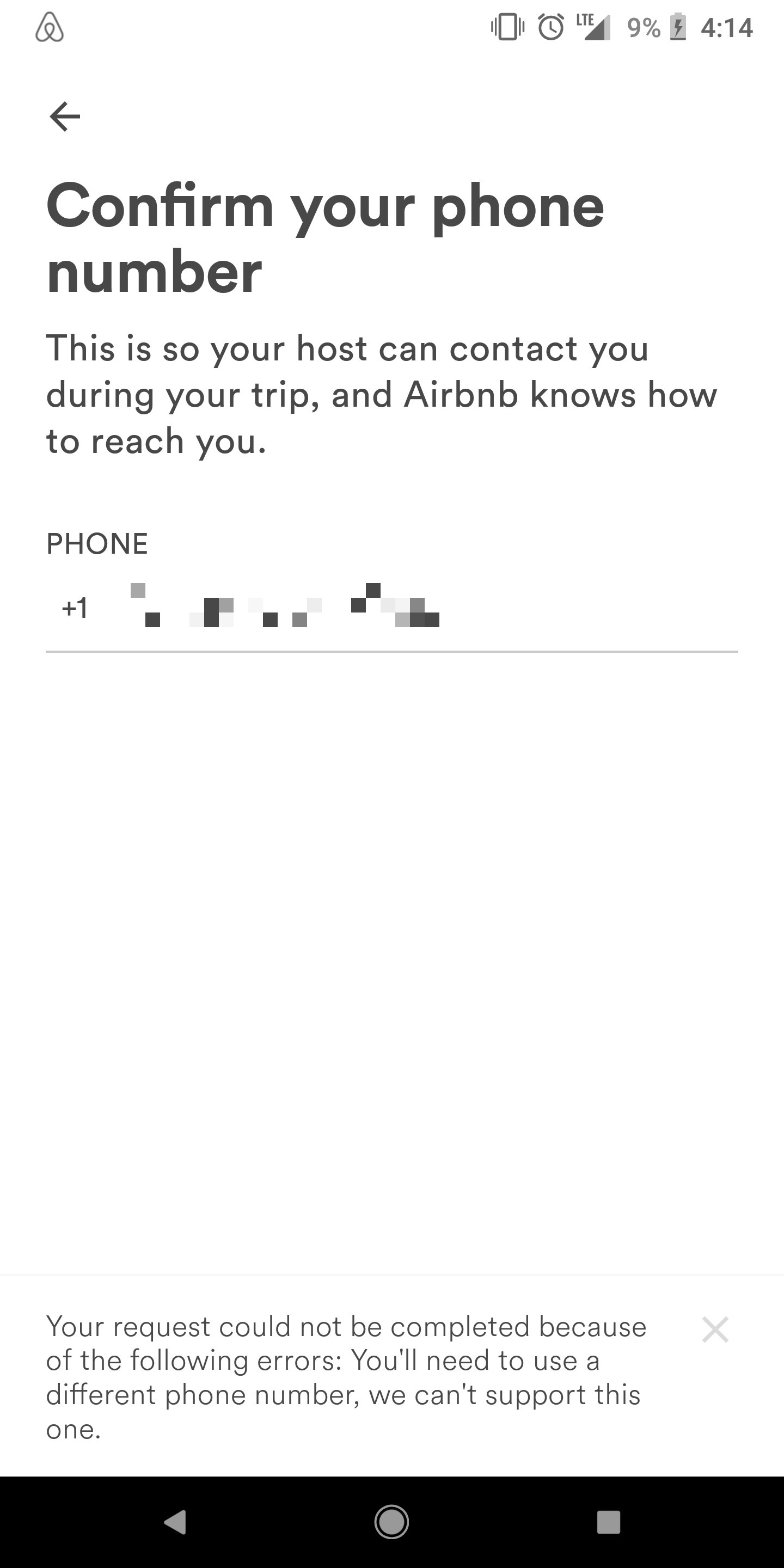784x1568 pixels.
Task: Open the +1 country code selector
Action: click(x=75, y=609)
